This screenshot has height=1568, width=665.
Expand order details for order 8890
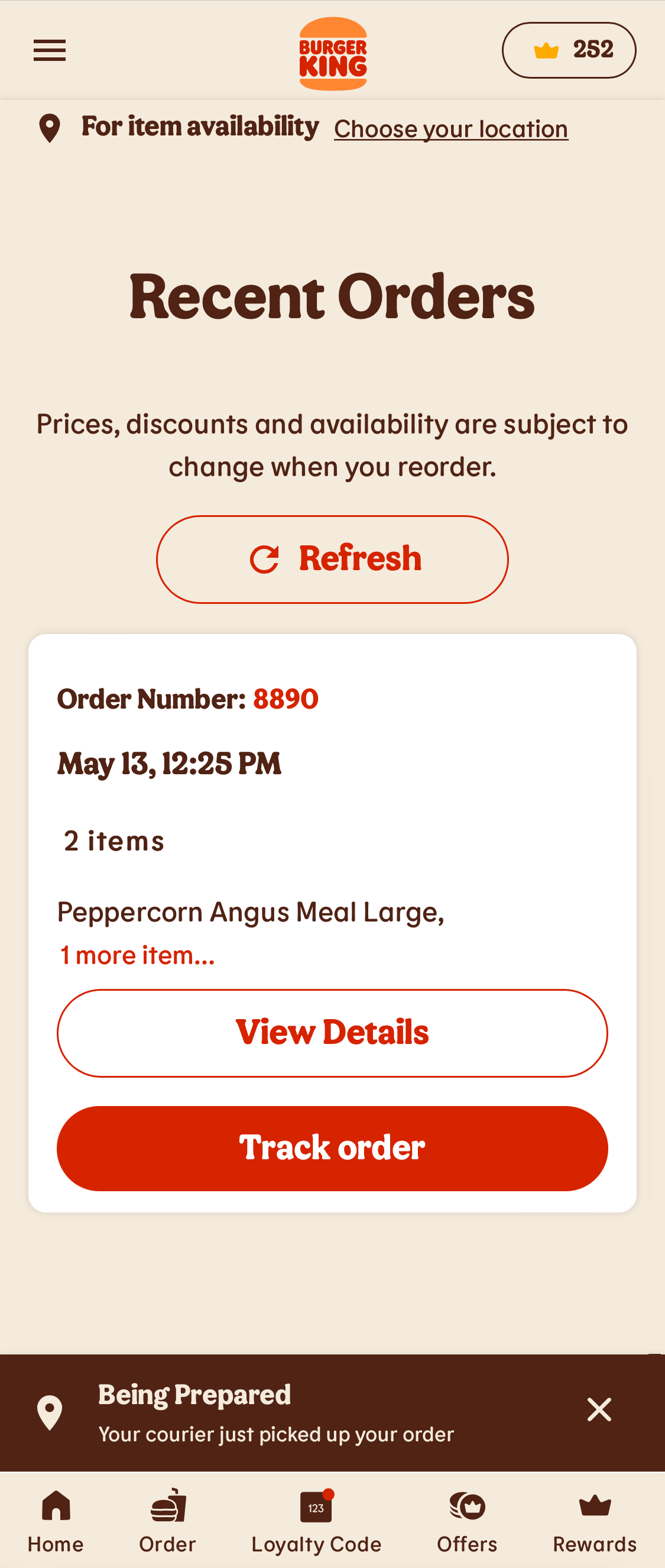coord(332,1032)
